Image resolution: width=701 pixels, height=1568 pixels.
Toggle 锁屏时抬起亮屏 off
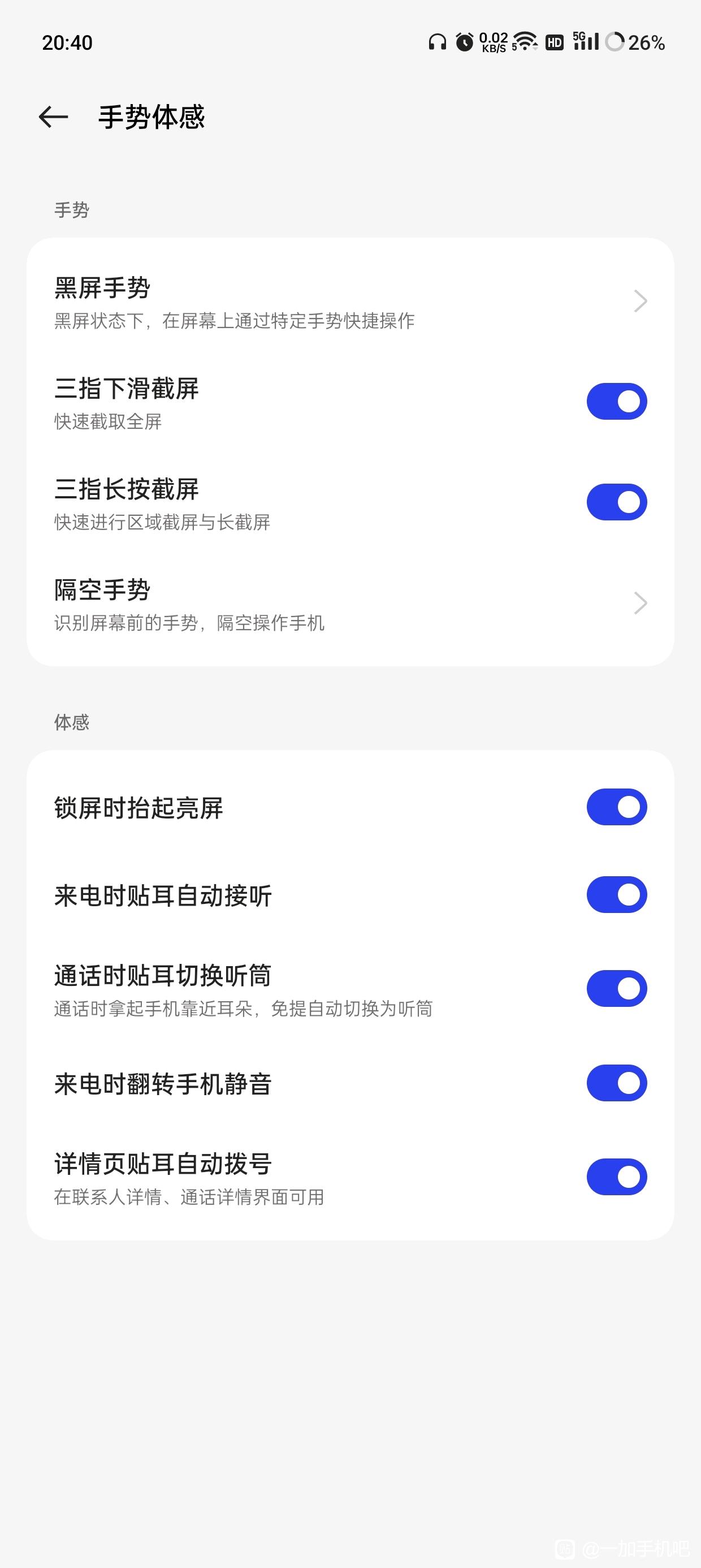pyautogui.click(x=616, y=807)
